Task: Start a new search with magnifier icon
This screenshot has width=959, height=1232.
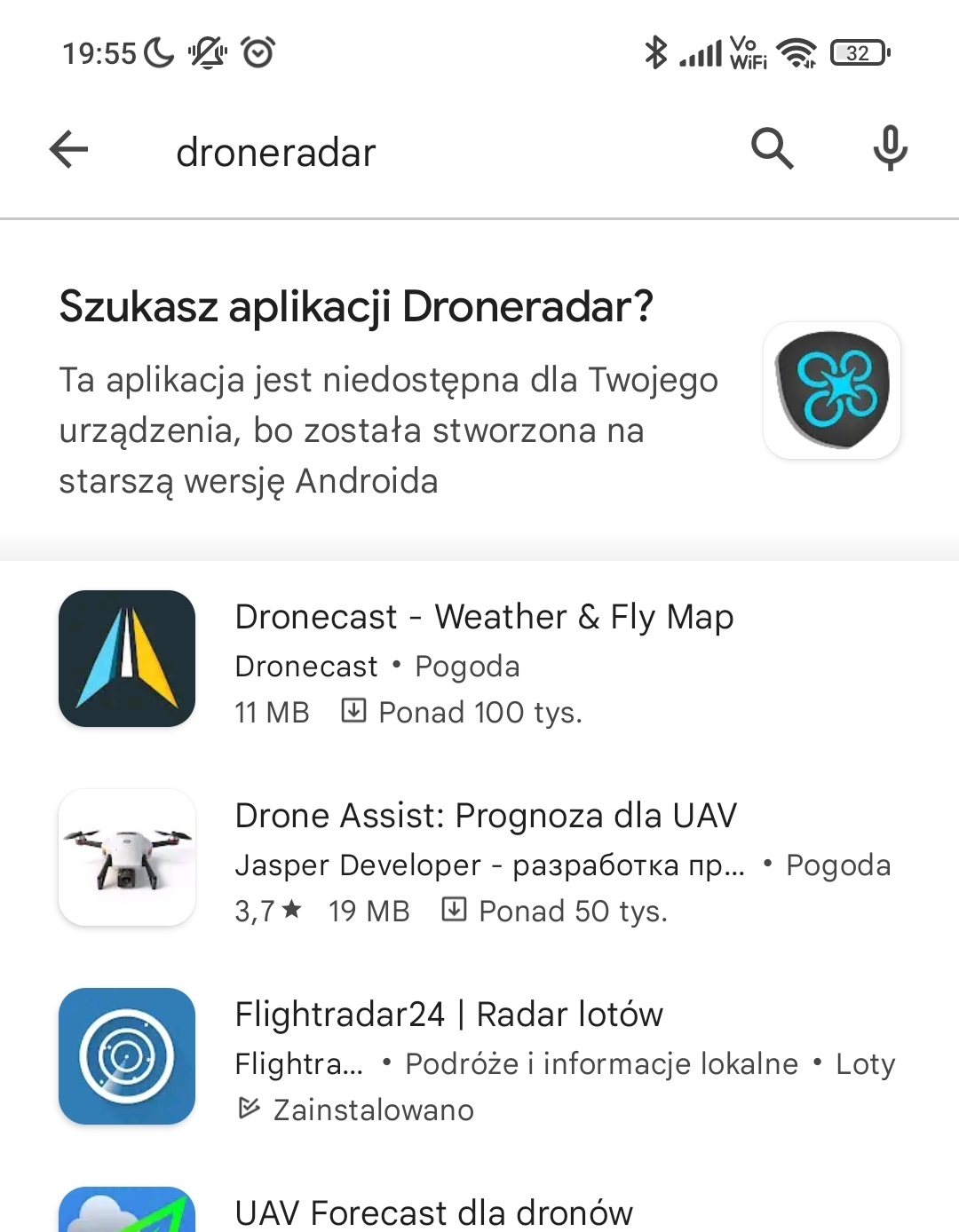Action: (772, 148)
